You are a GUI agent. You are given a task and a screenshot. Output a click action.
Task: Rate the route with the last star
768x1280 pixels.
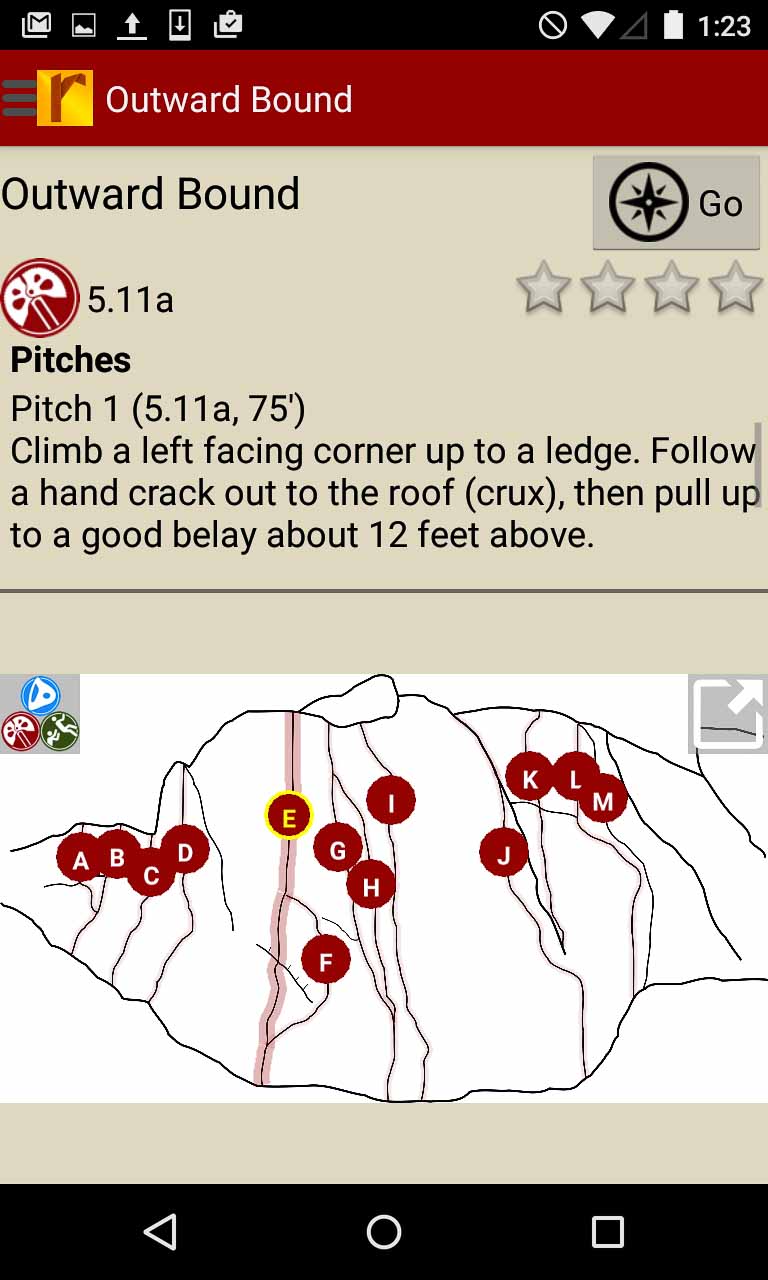coord(735,288)
